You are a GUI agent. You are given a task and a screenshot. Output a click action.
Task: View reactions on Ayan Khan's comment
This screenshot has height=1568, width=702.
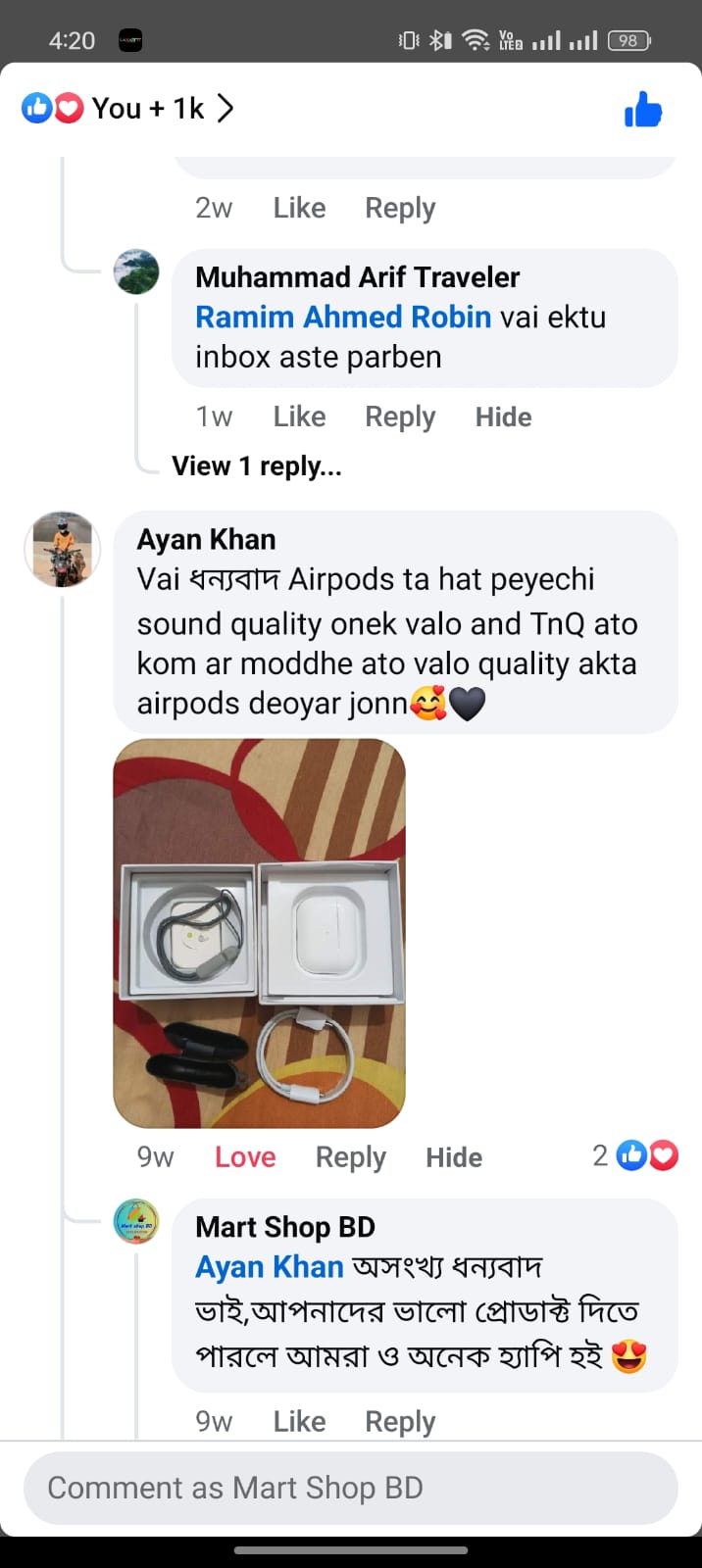[x=637, y=1156]
